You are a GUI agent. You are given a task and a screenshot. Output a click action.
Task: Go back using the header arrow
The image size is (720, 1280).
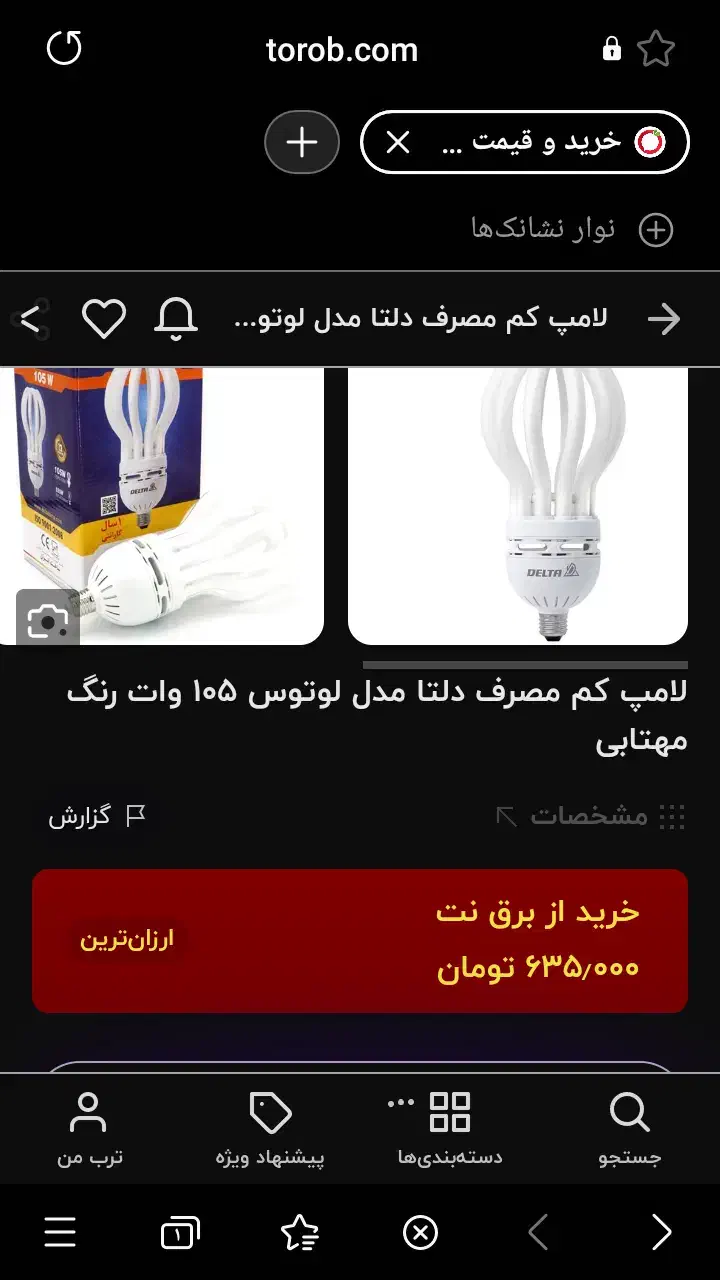[663, 319]
